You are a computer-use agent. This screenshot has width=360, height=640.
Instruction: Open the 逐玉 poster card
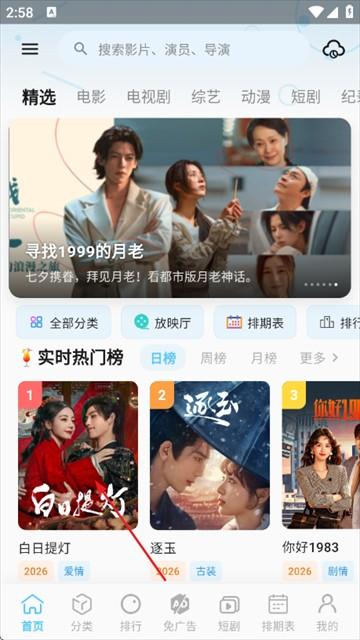coord(210,456)
